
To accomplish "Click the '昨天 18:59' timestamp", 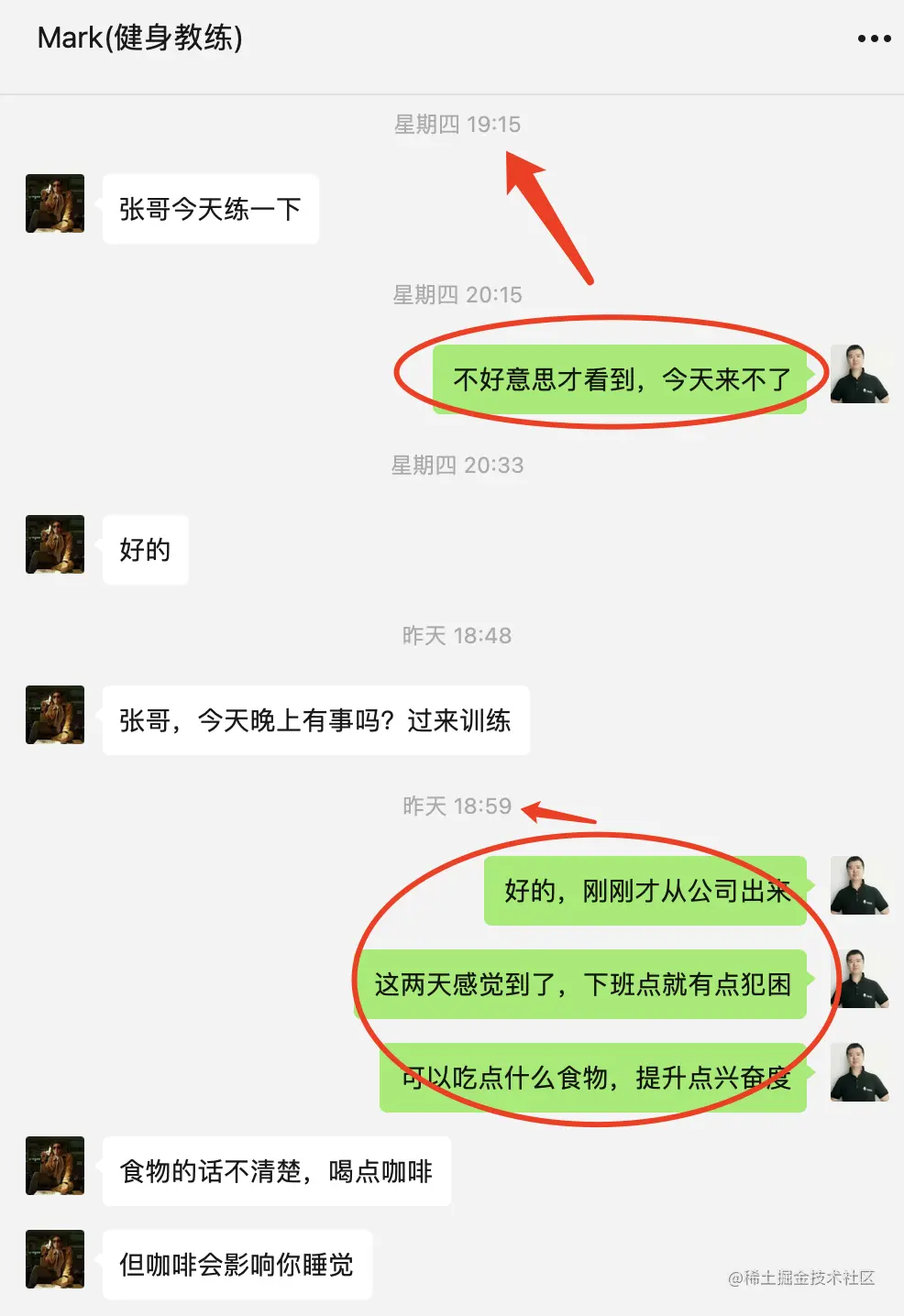I will (x=458, y=806).
